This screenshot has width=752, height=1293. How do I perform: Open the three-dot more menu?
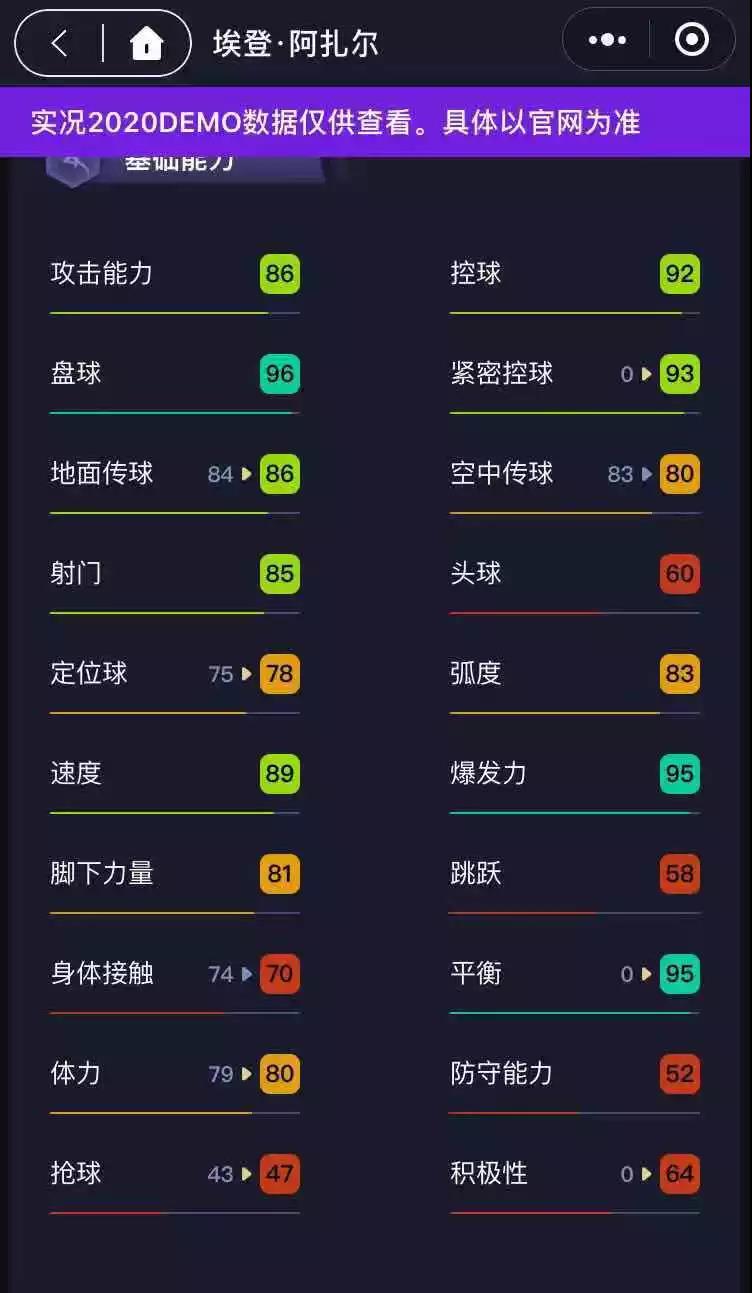(x=607, y=40)
